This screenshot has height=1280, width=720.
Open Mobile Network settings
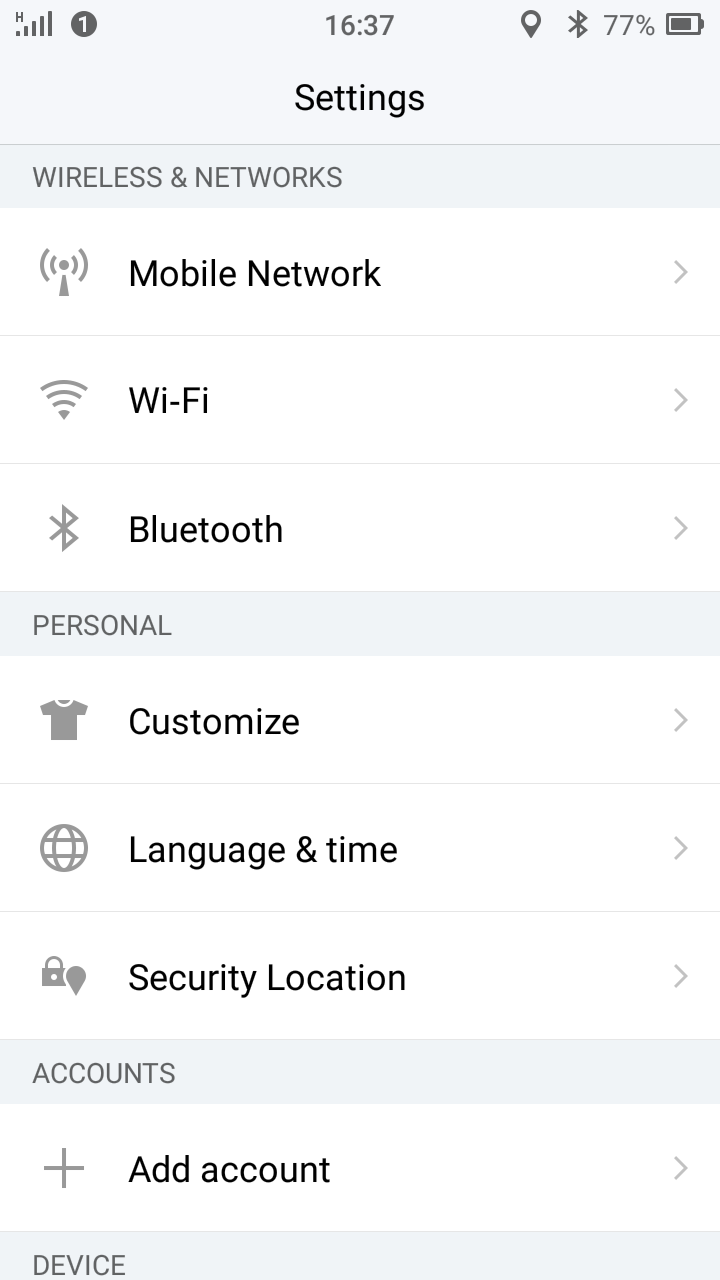[360, 272]
